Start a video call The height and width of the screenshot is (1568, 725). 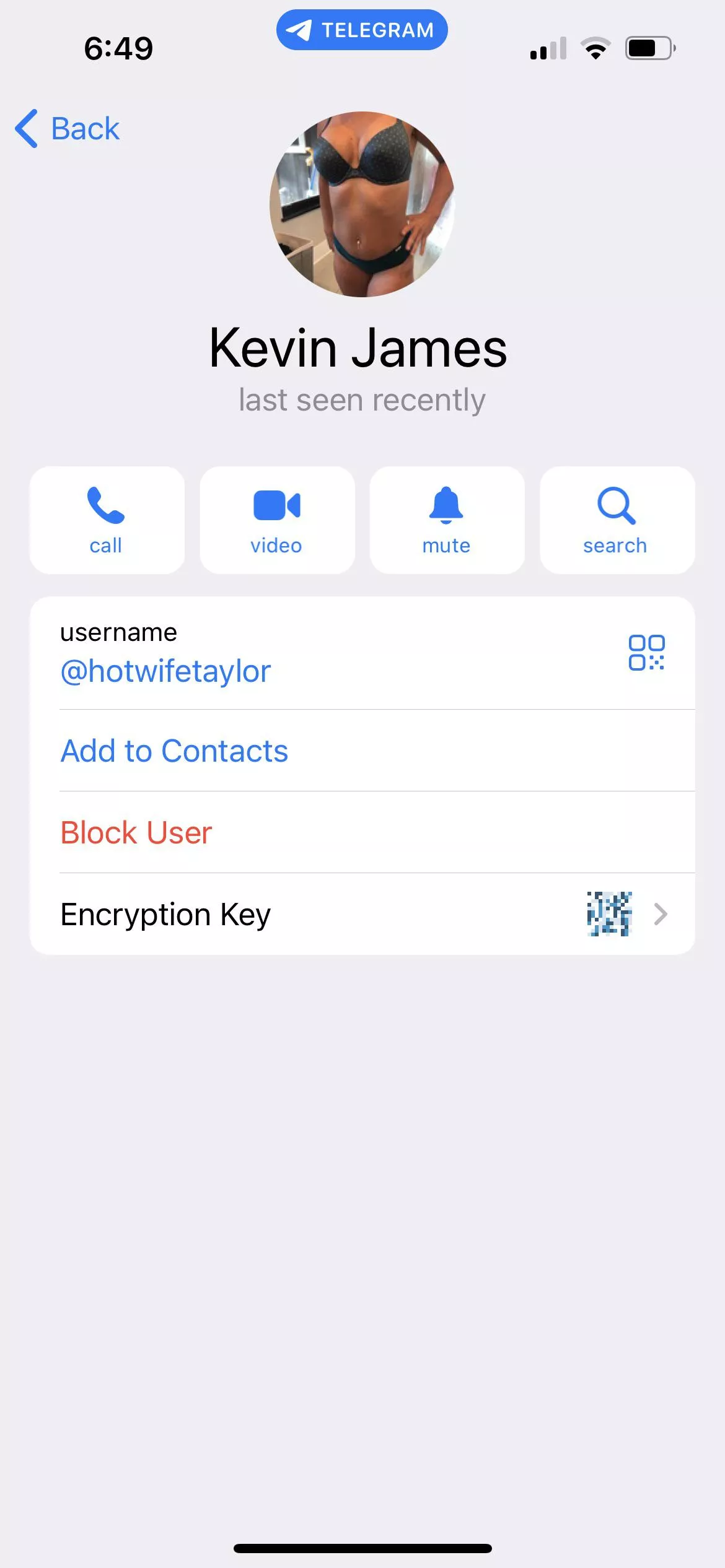pyautogui.click(x=277, y=520)
